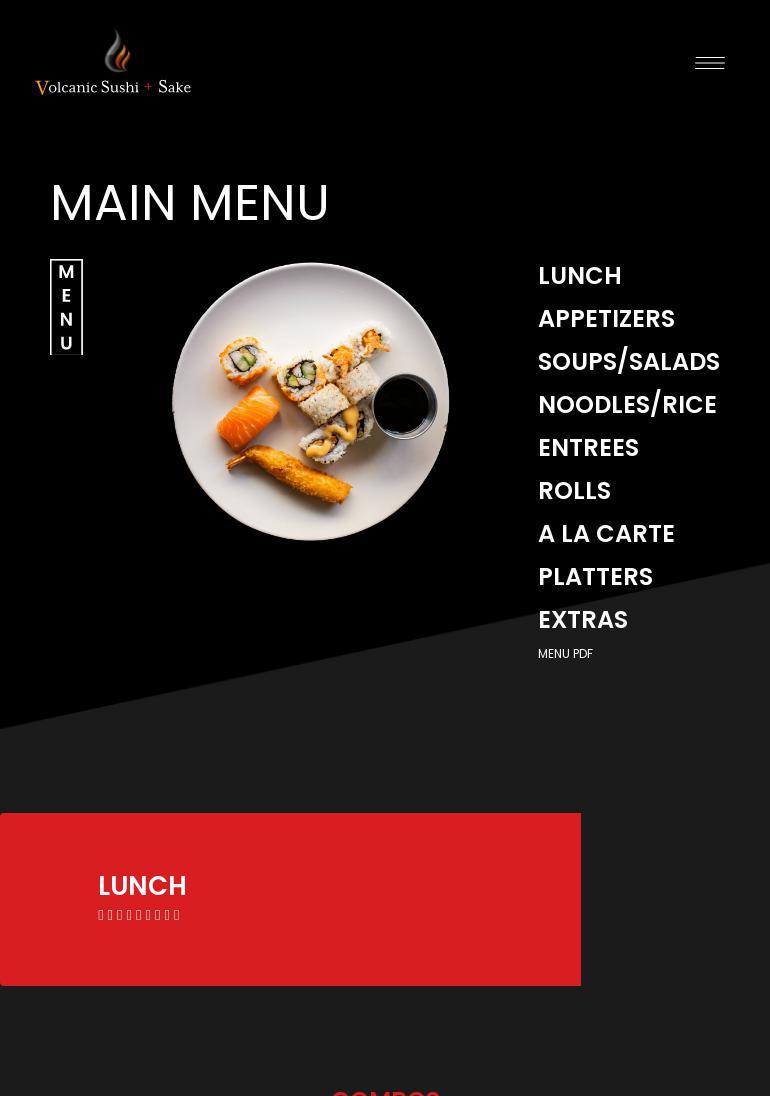The width and height of the screenshot is (770, 1096).
Task: Open the Noodles/Rice section
Action: pos(626,405)
